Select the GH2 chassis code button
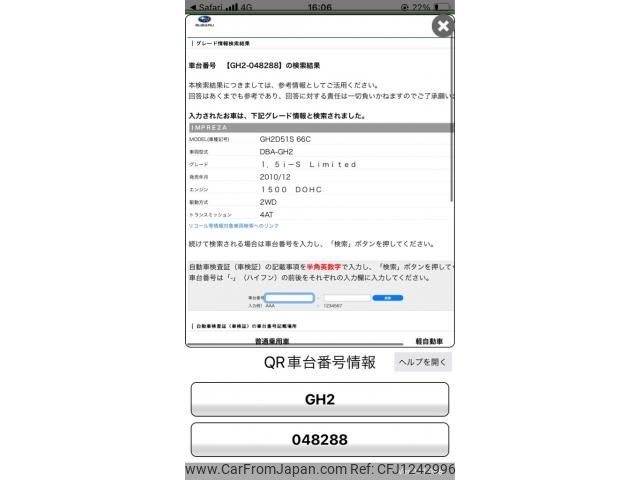The image size is (640, 480). [x=320, y=399]
